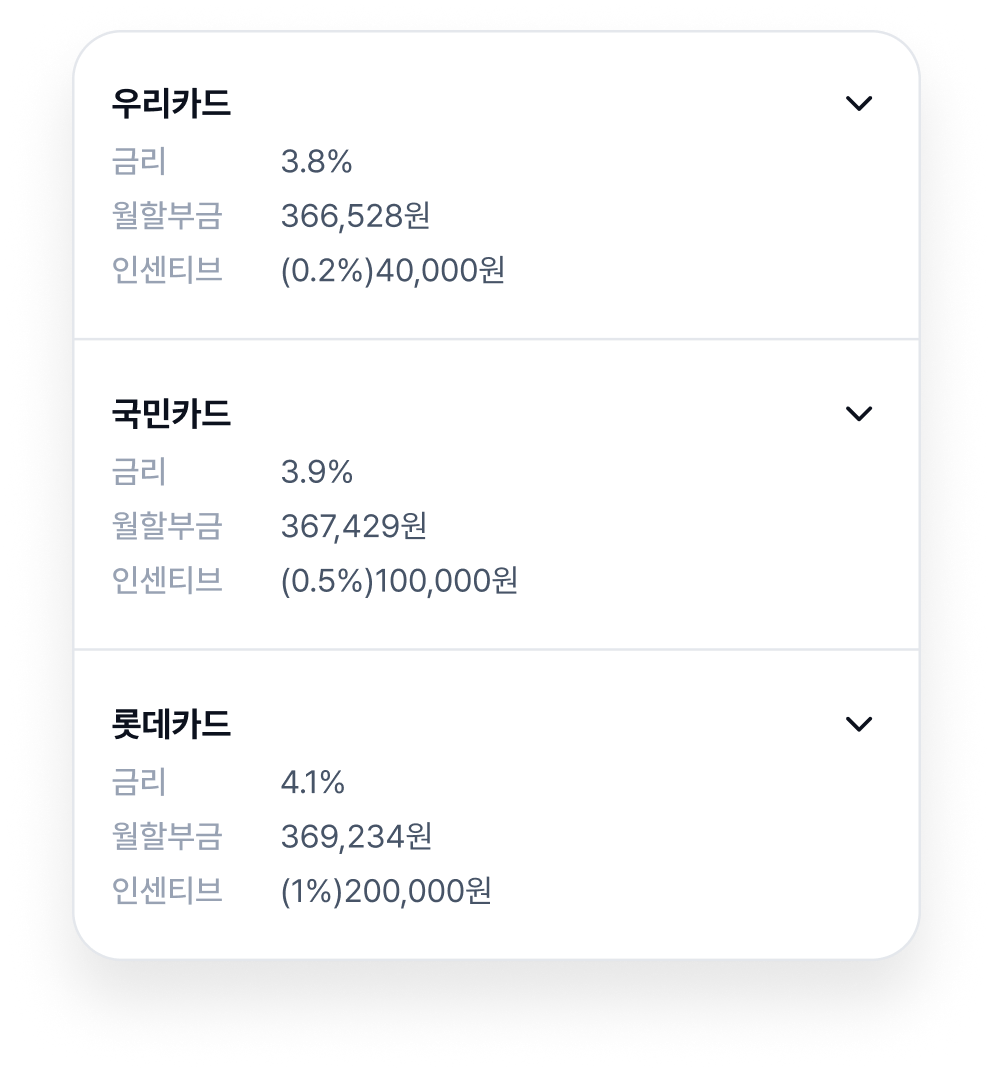Expand the 롯데카드 details chevron
Image resolution: width=989 pixels, height=1070 pixels.
pos(860,724)
